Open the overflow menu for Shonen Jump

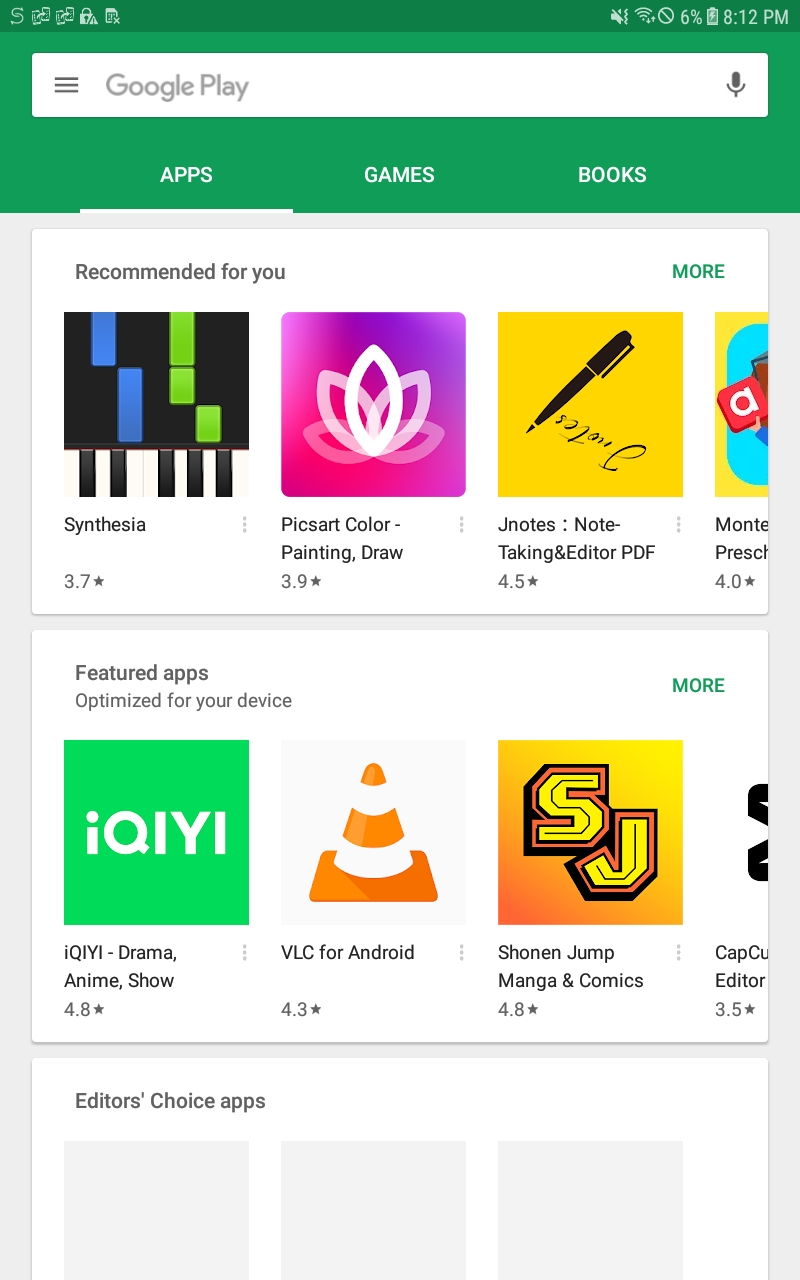[x=678, y=953]
